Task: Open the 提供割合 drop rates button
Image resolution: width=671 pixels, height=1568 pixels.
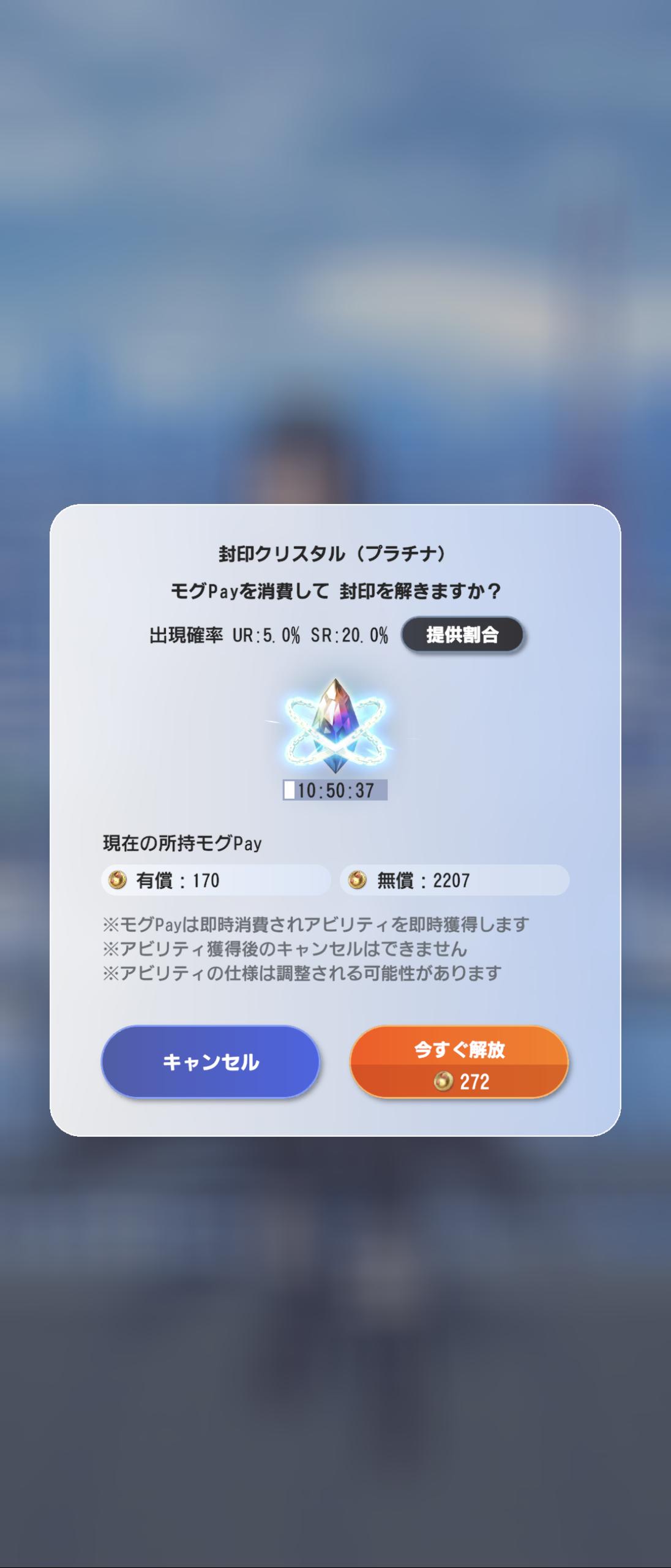Action: [462, 635]
